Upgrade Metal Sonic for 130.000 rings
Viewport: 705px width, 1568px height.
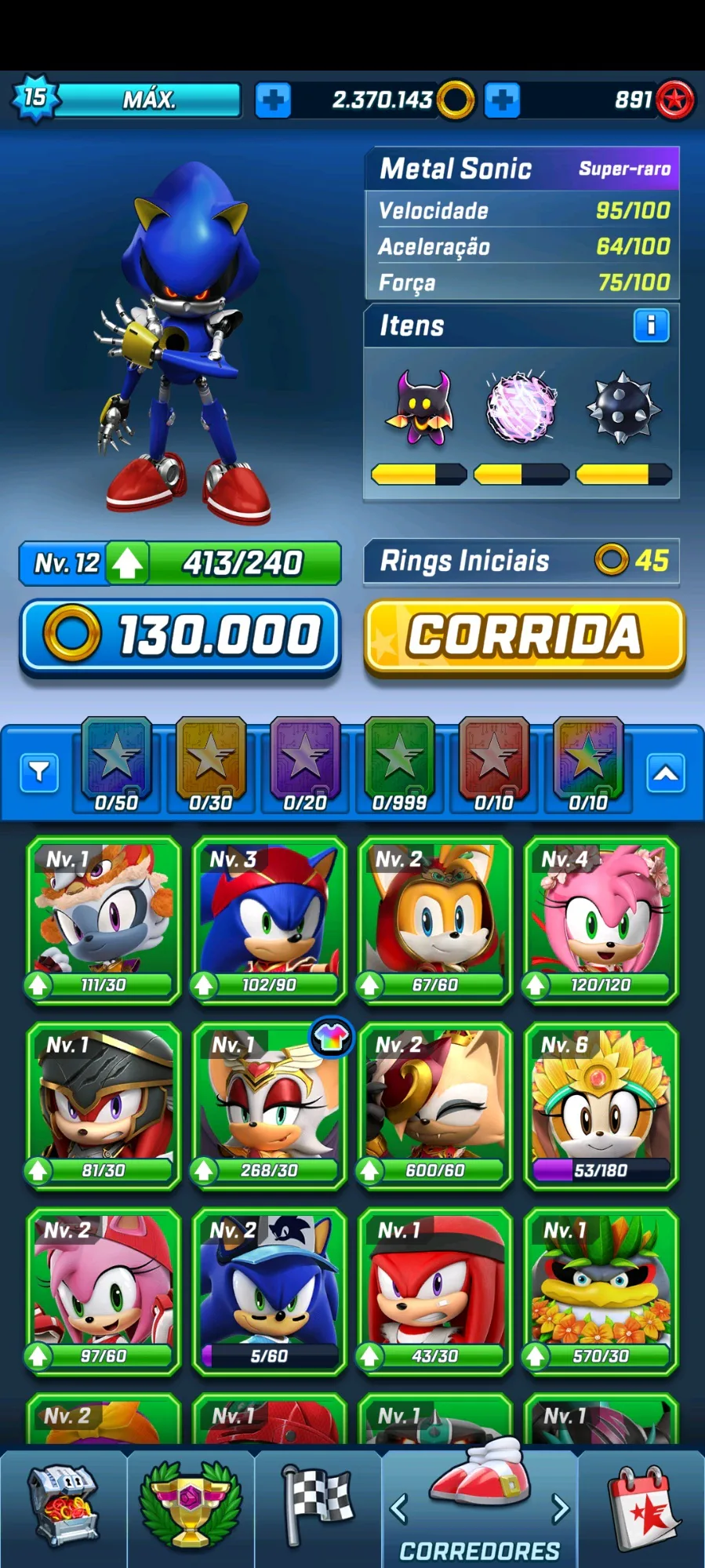click(x=180, y=636)
